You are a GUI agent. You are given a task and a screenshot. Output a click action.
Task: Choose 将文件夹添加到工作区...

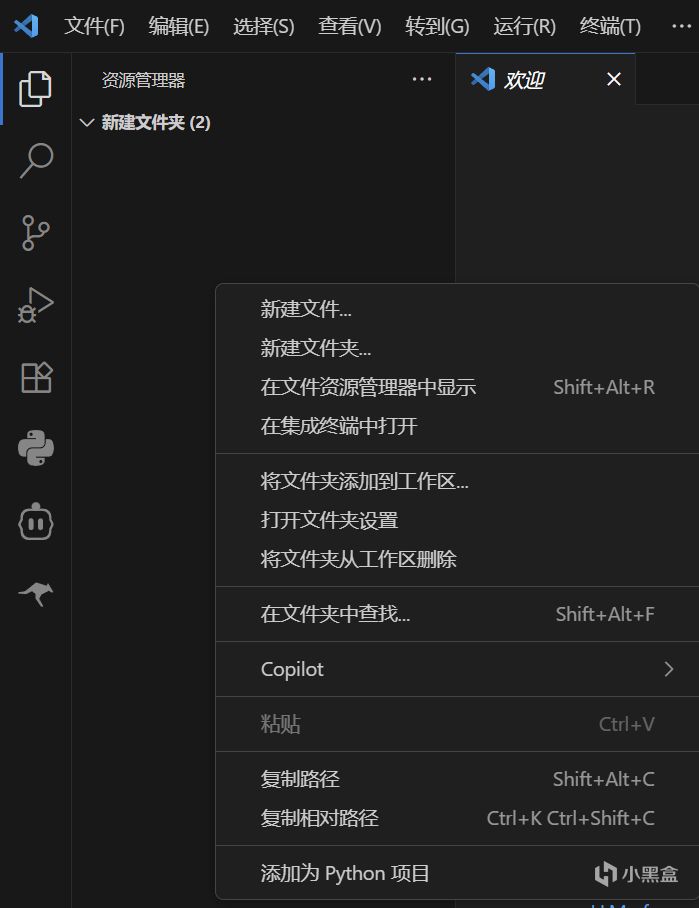[x=364, y=482]
